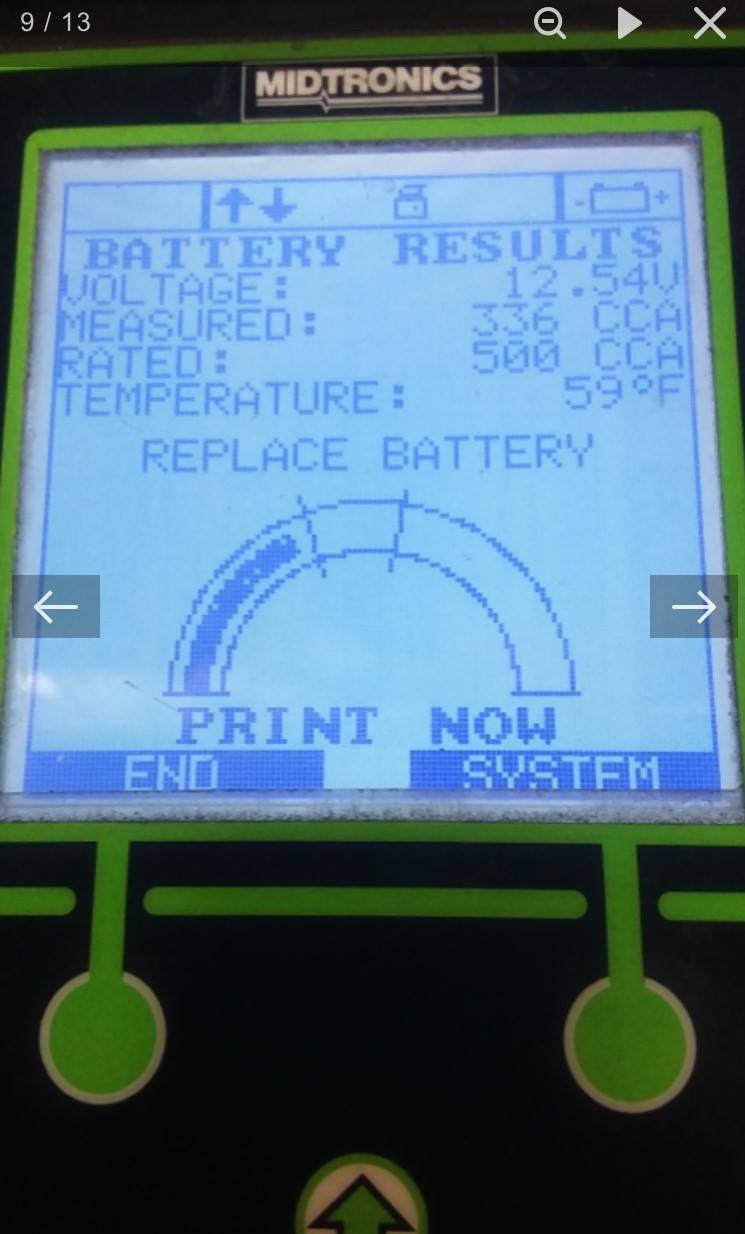This screenshot has height=1234, width=745.
Task: Tap the zoom out magnifier icon
Action: click(x=549, y=23)
